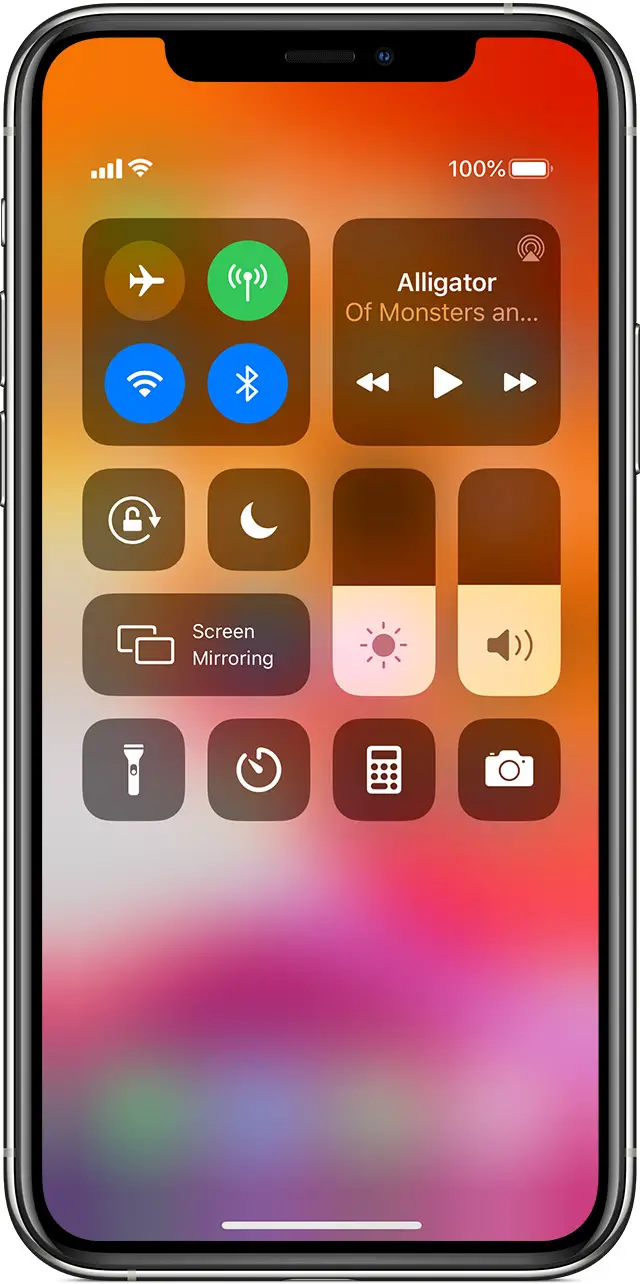Skip back to the previous track
Viewport: 640px width, 1284px height.
(373, 382)
